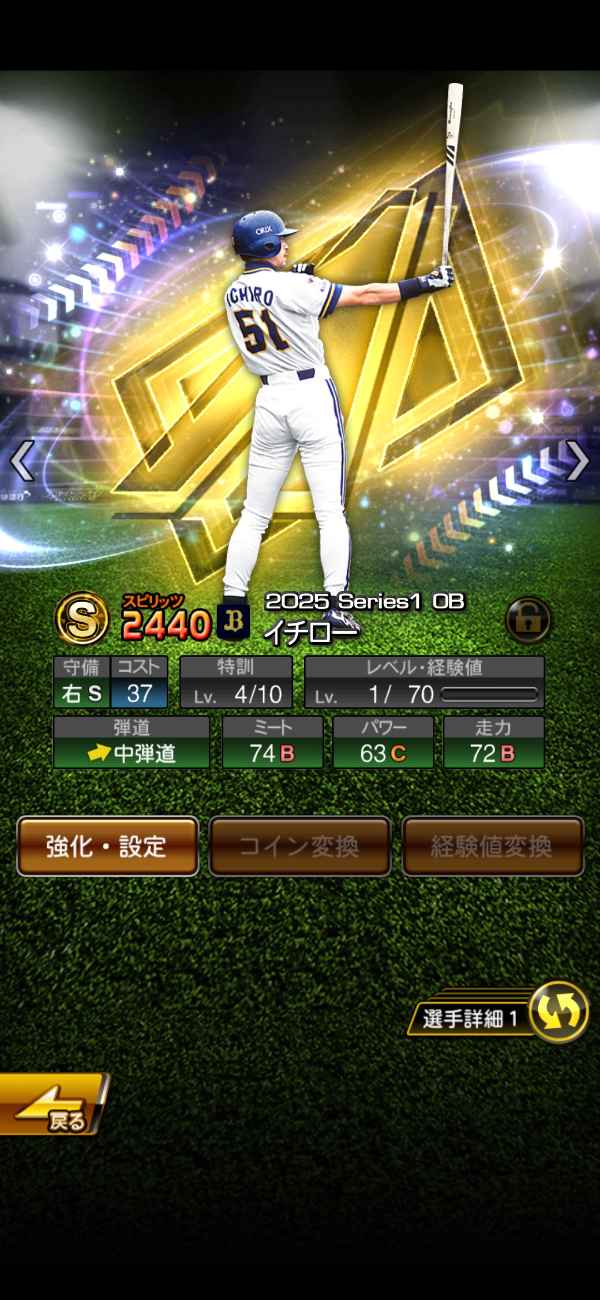Open 強化・設定 menu
Image resolution: width=600 pixels, height=1300 pixels.
[107, 846]
